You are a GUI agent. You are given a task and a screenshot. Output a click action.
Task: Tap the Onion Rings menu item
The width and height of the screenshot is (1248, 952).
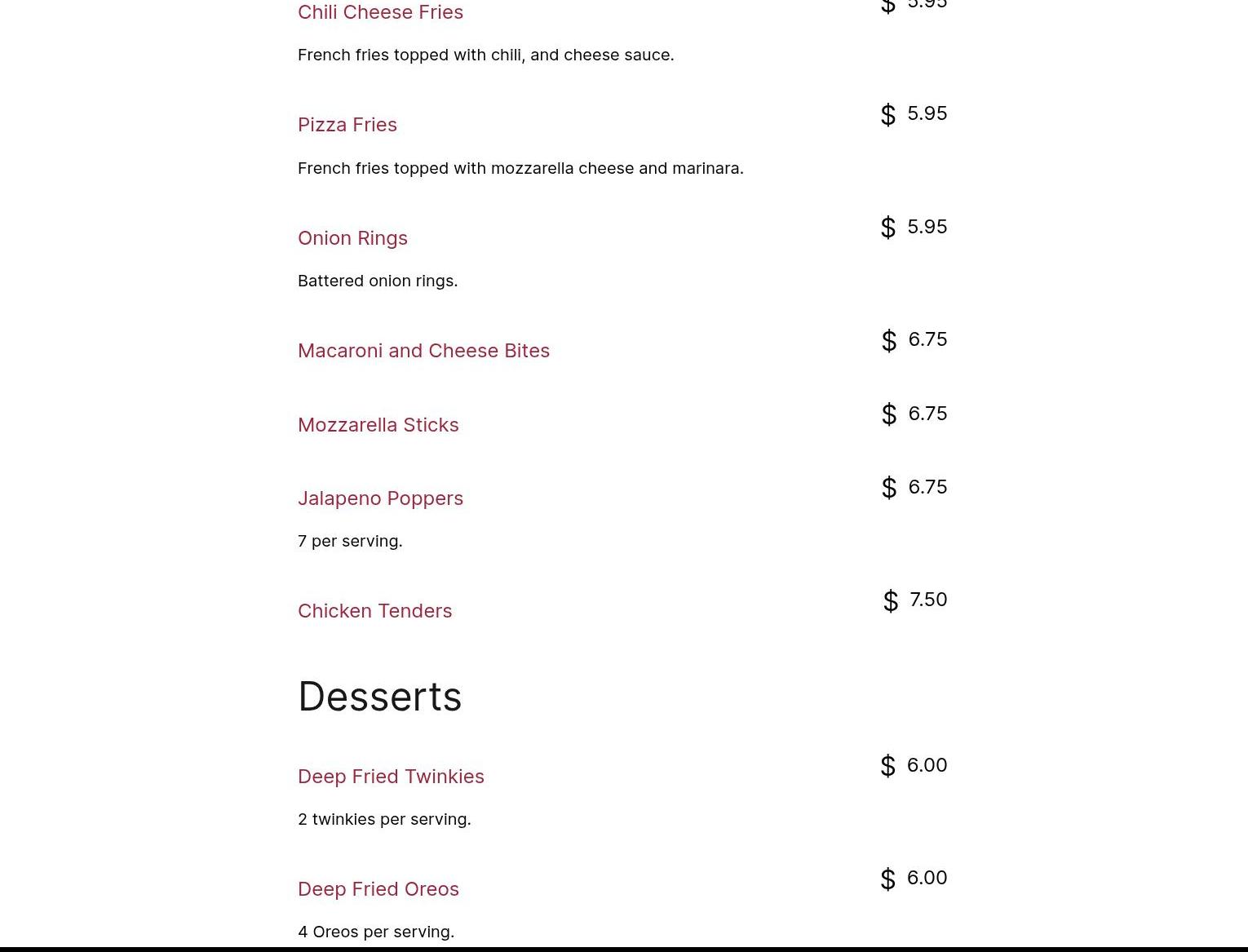click(x=352, y=238)
